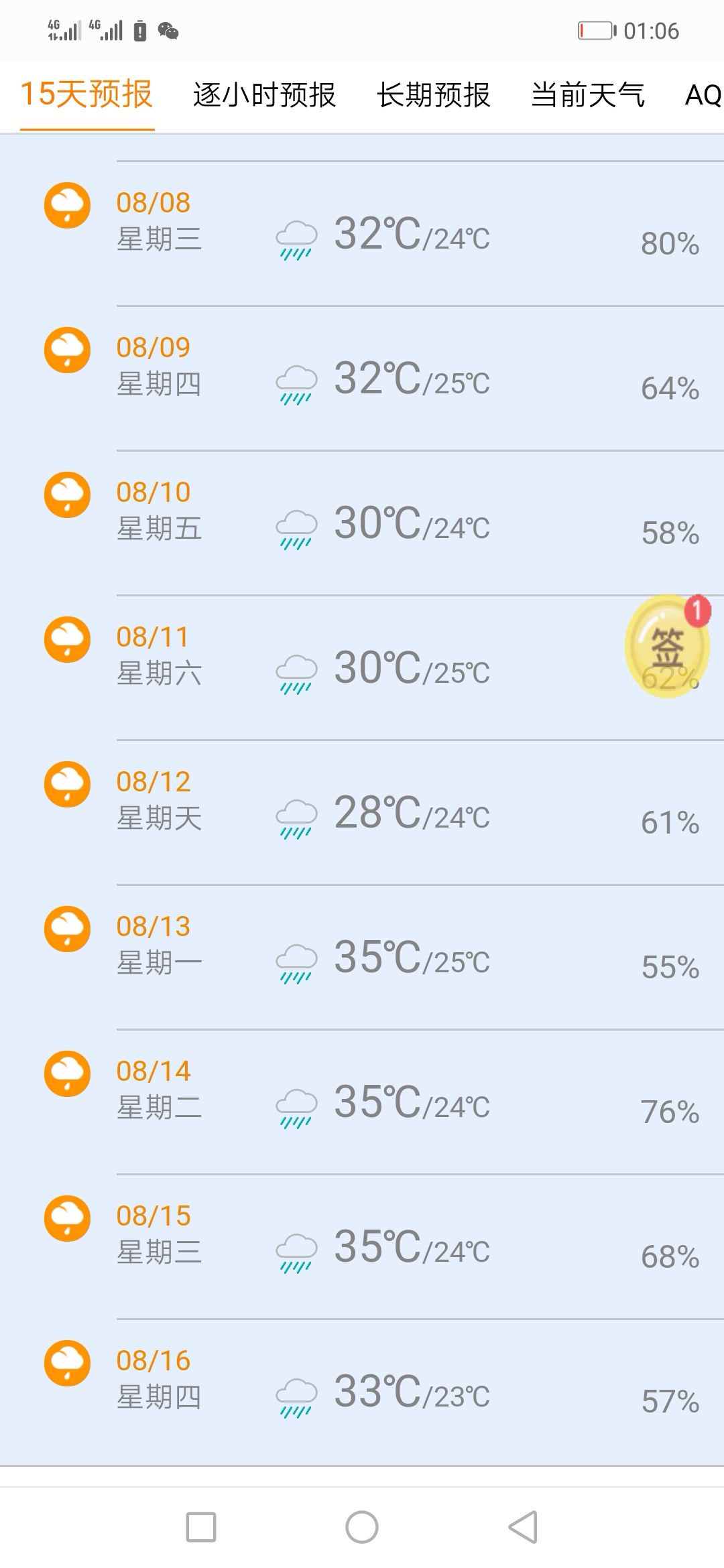Go back with the system back button

[524, 1527]
